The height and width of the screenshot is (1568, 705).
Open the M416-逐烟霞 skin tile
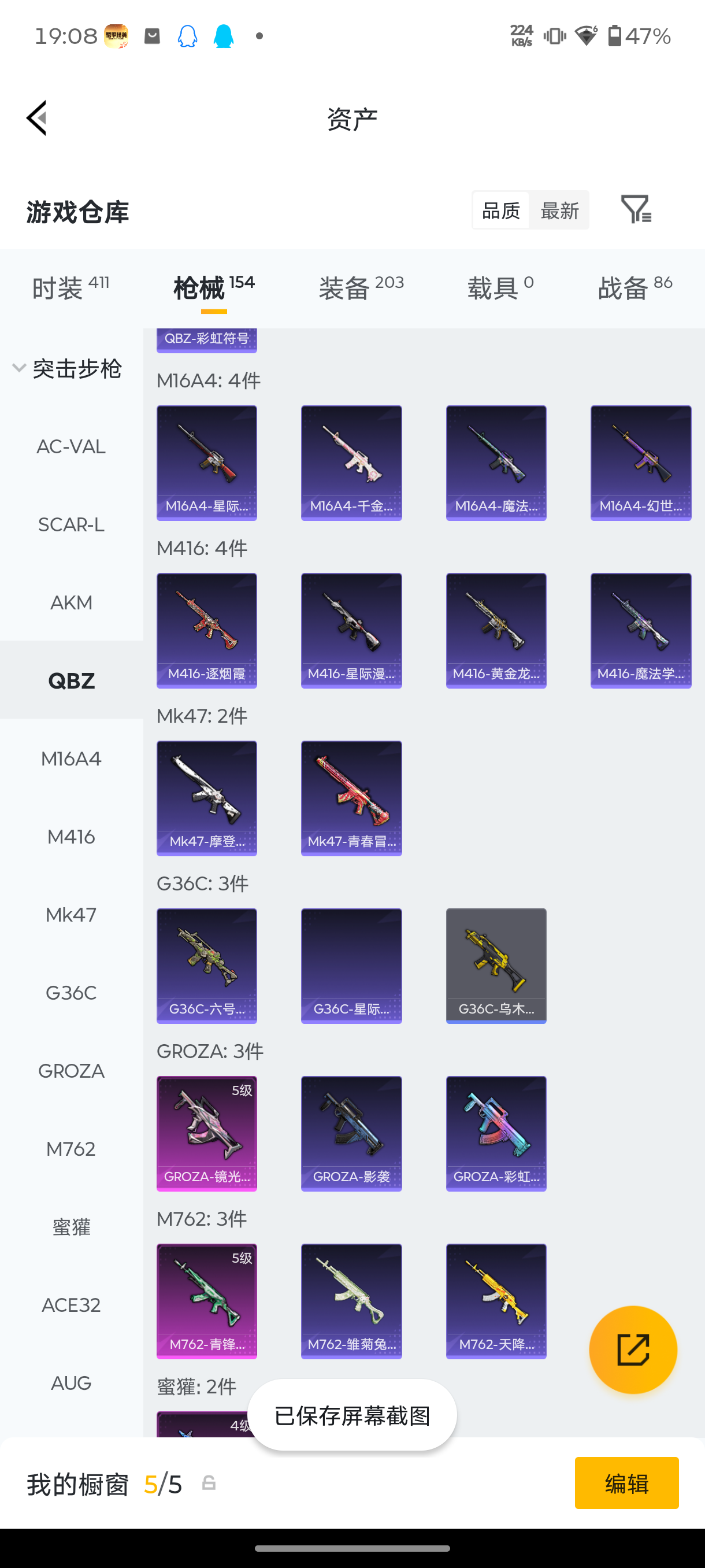pyautogui.click(x=207, y=631)
